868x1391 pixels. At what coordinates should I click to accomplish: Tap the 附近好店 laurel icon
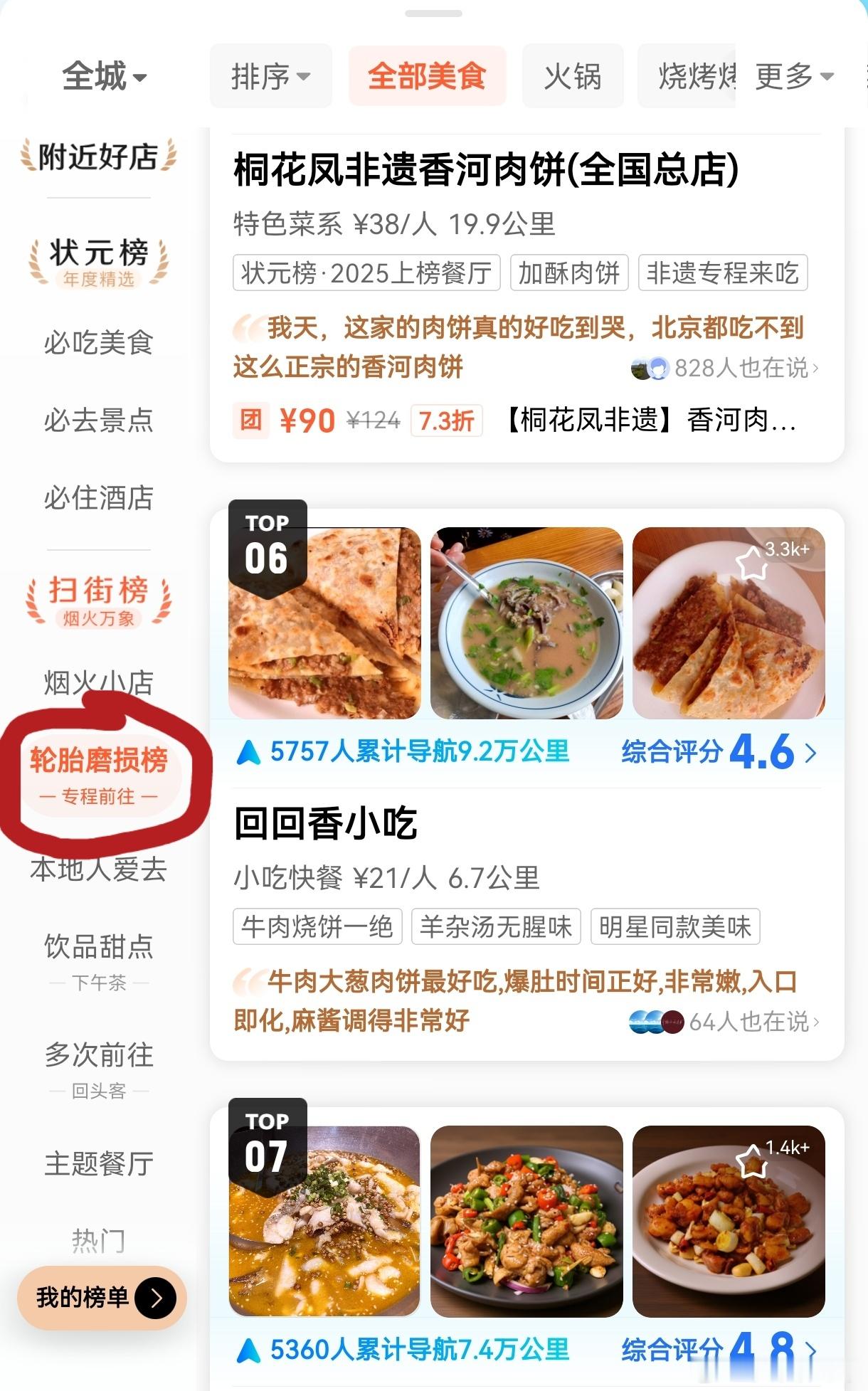tap(97, 158)
